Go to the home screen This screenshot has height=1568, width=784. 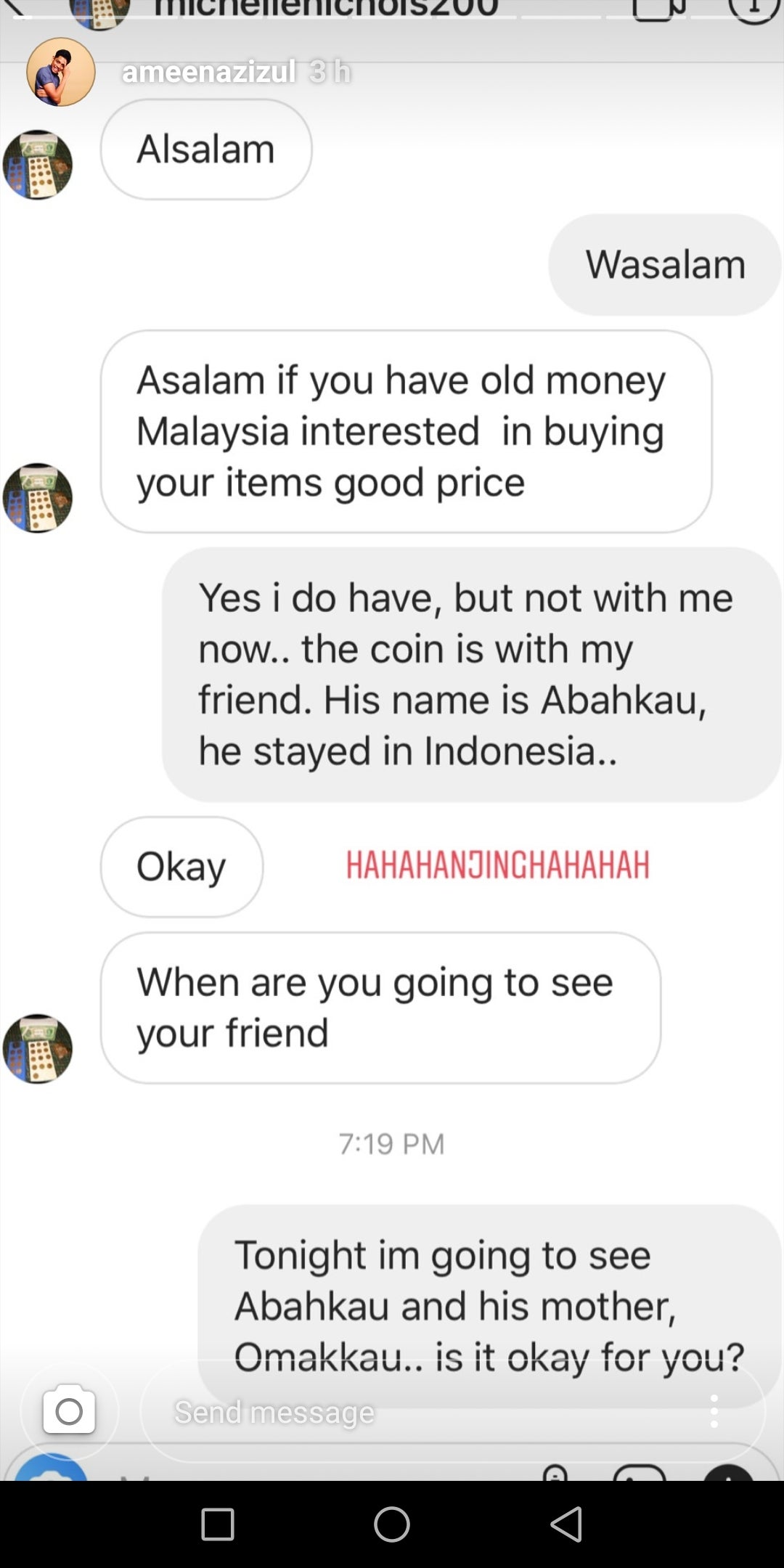coord(392,1524)
